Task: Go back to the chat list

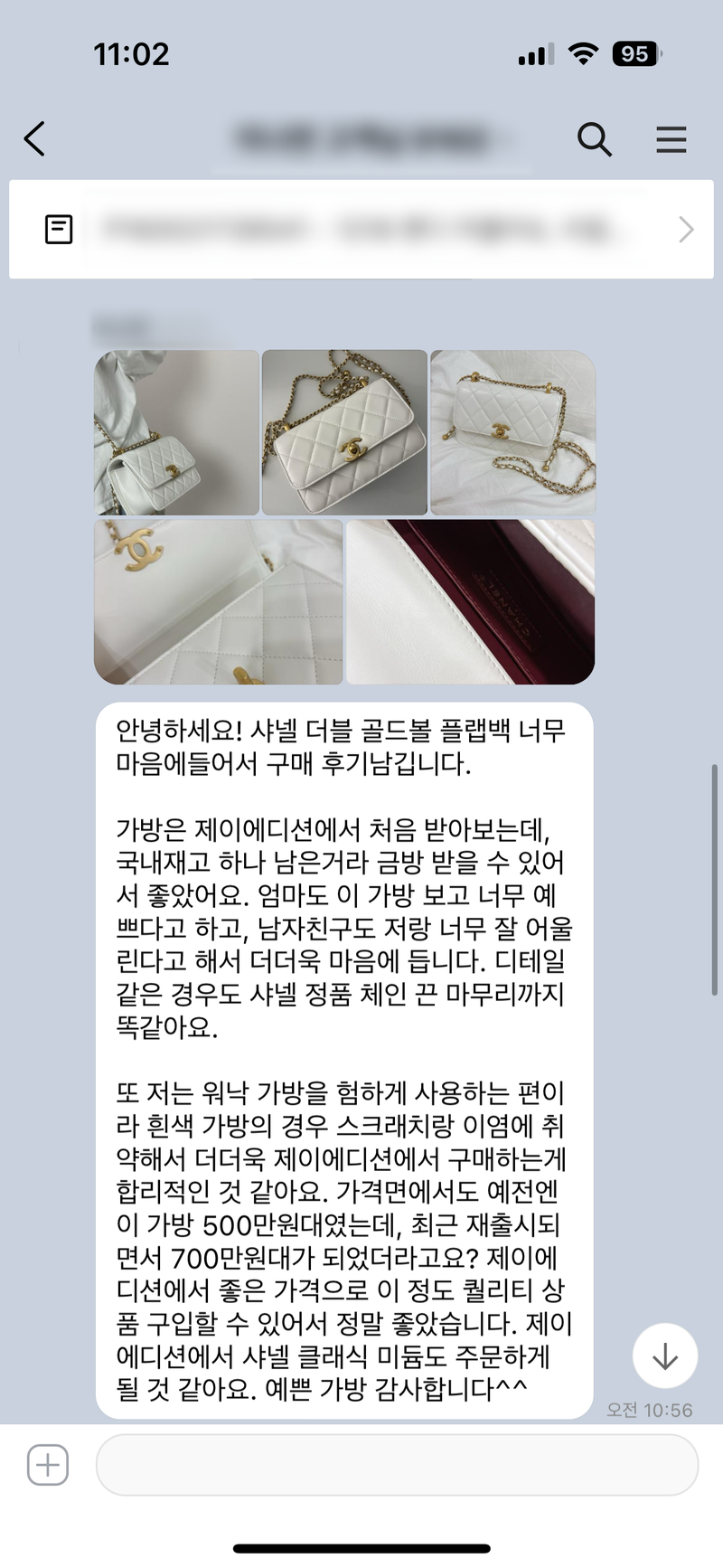Action: (x=34, y=139)
